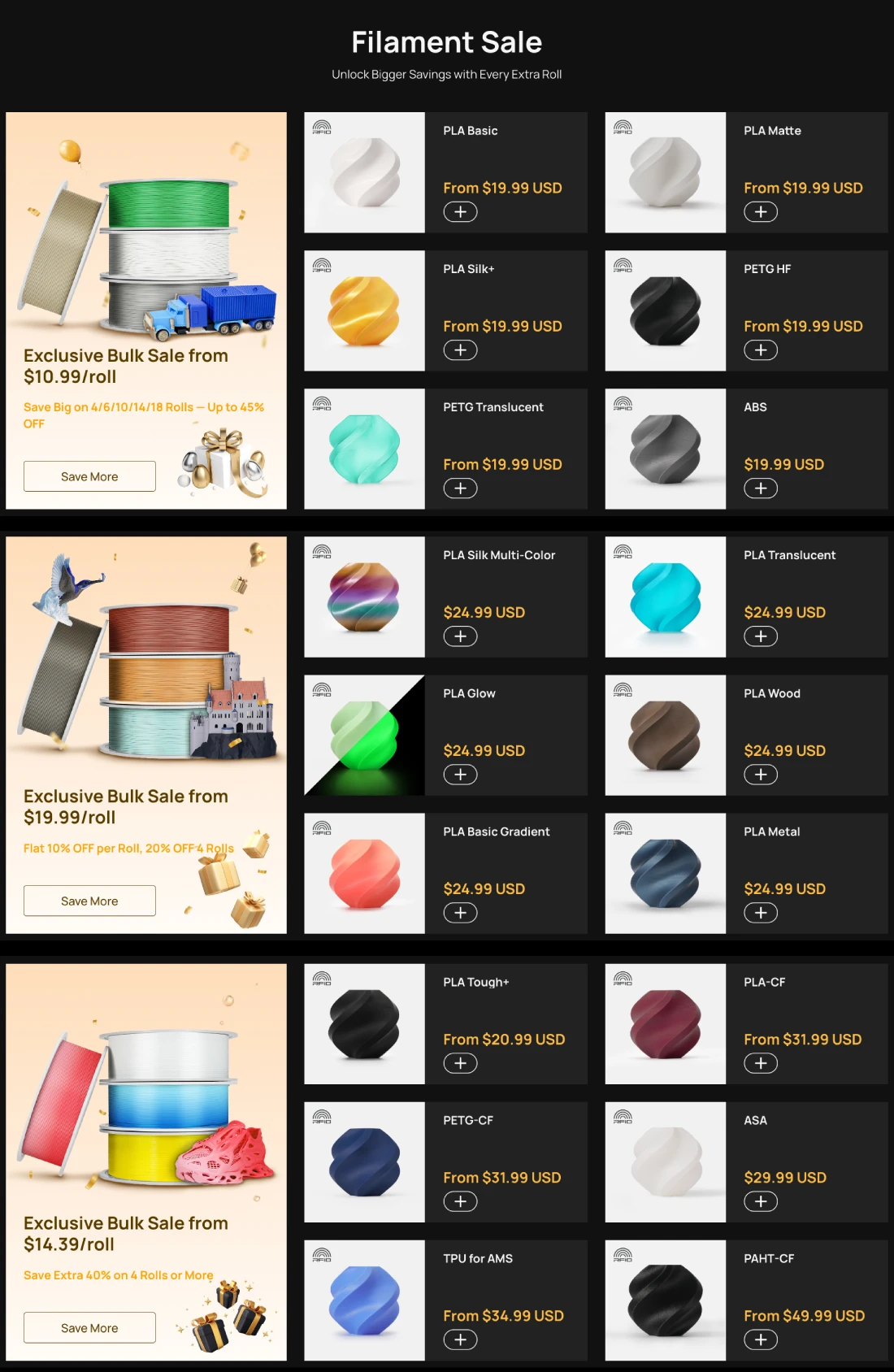894x1372 pixels.
Task: Add PLA Translucent with the plus icon
Action: [x=761, y=636]
